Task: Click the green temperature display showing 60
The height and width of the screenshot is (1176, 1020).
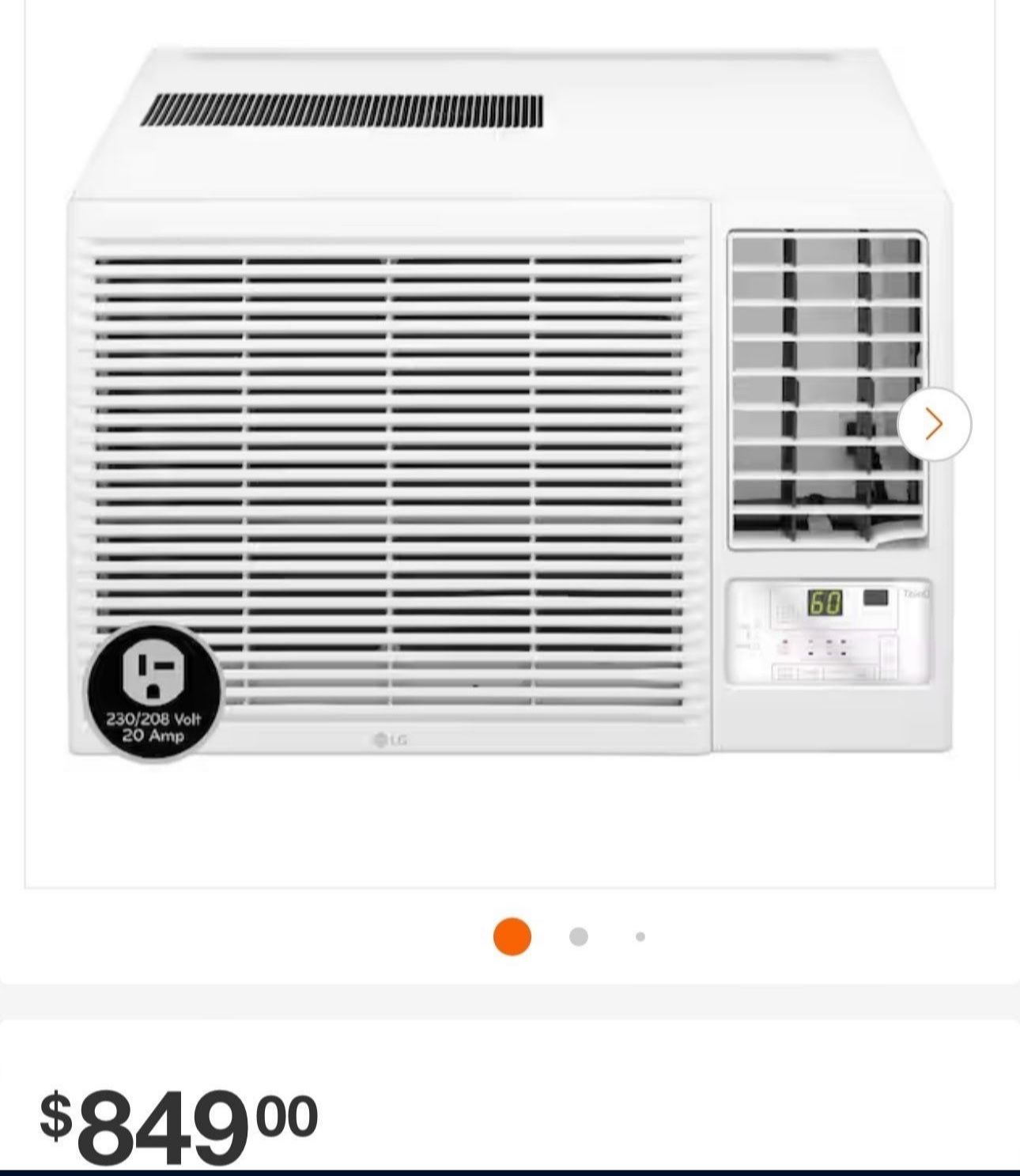Action: pyautogui.click(x=825, y=601)
